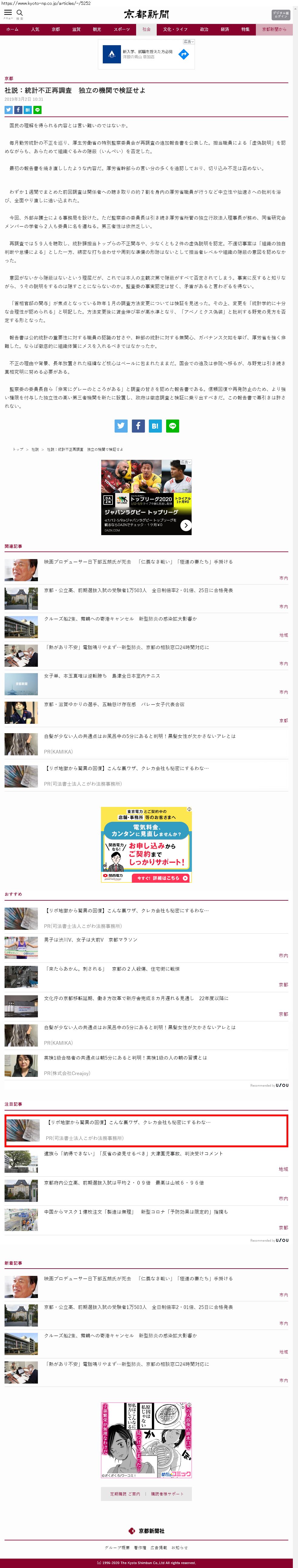Open the 京都マラソン article
This screenshot has width=298, height=1568.
90,940
